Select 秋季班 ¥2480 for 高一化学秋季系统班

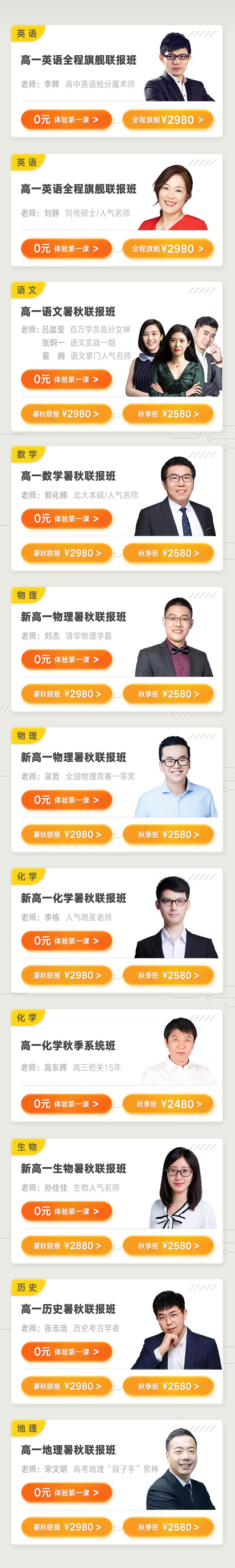pos(167,1104)
